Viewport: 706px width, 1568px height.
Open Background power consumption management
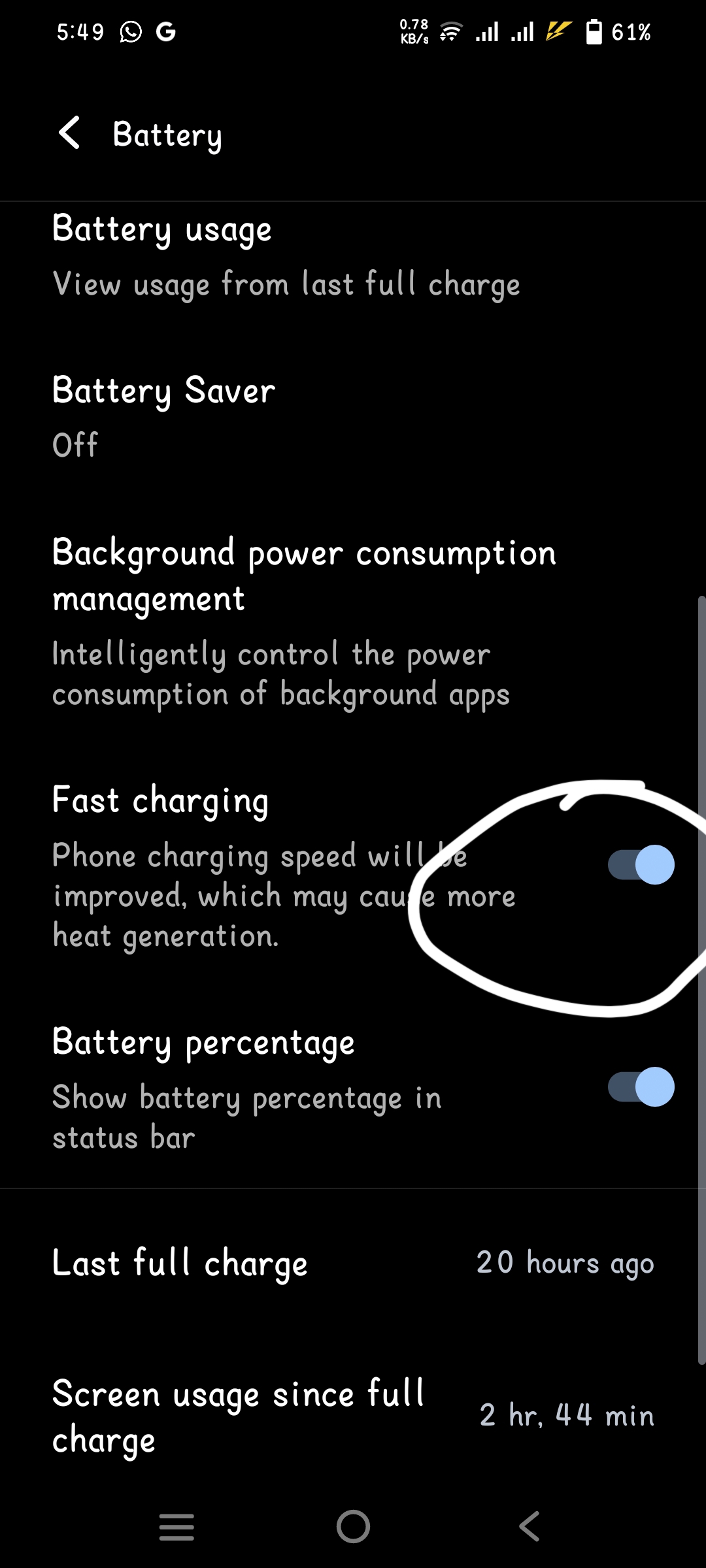pos(304,621)
